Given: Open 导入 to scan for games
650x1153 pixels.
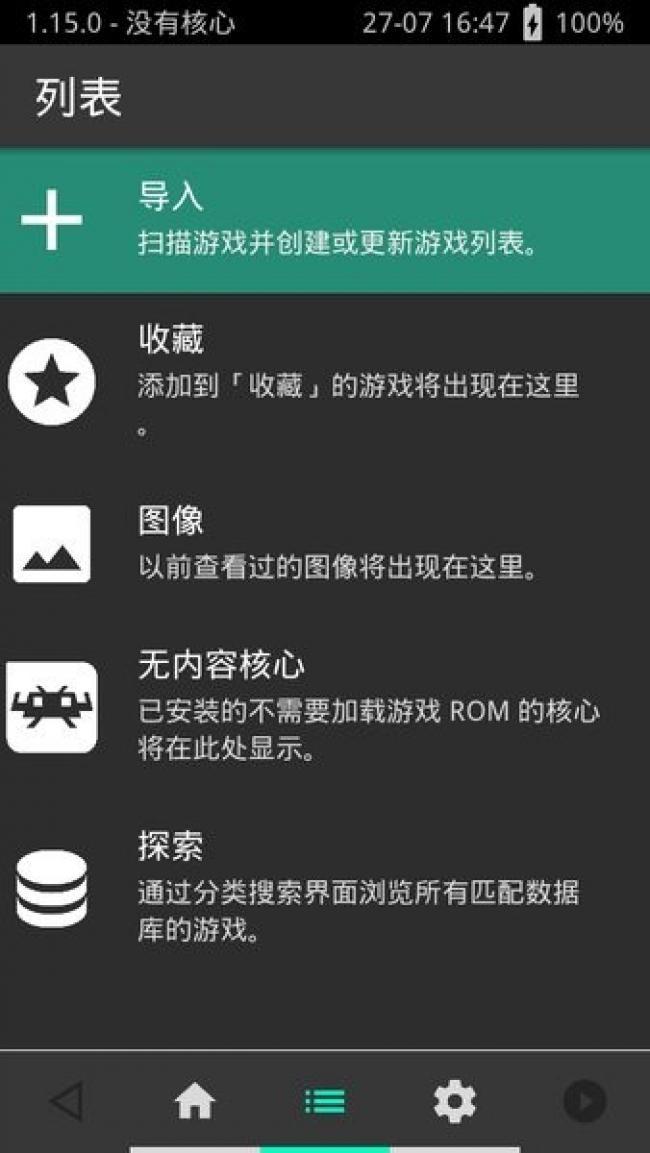Looking at the screenshot, I should 325,221.
